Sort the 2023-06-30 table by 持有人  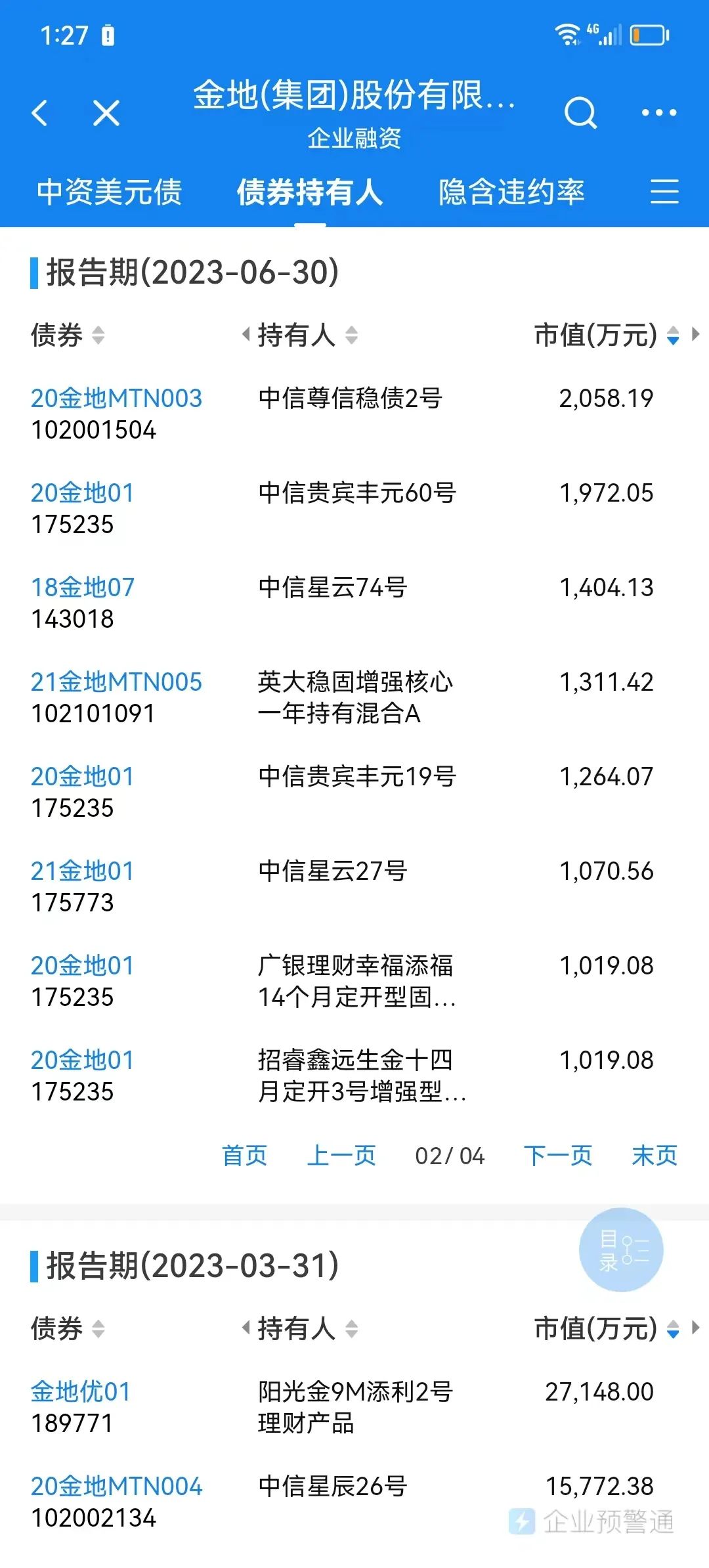pyautogui.click(x=307, y=336)
